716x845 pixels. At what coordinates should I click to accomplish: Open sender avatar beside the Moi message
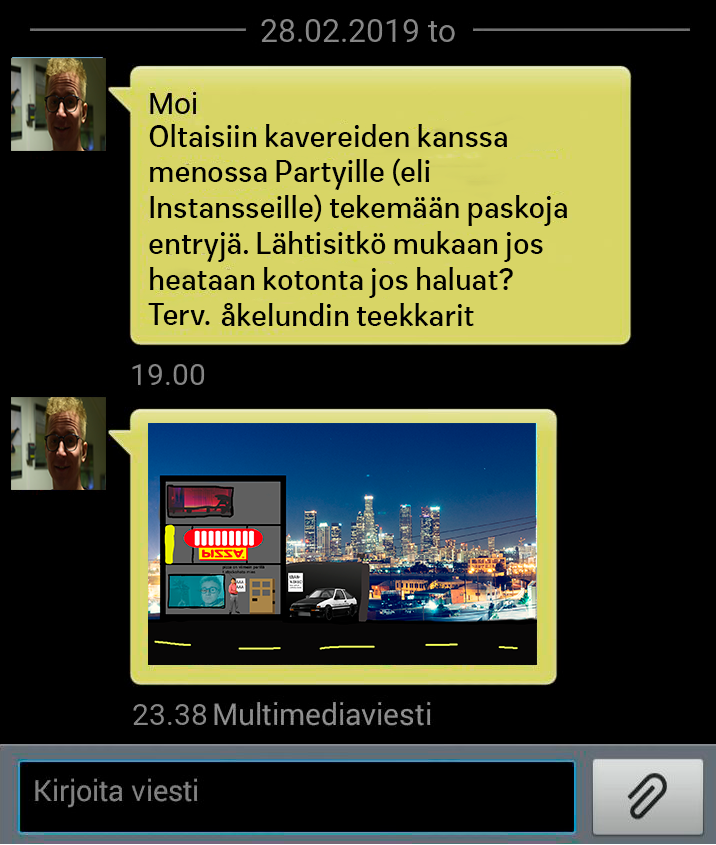pos(58,104)
